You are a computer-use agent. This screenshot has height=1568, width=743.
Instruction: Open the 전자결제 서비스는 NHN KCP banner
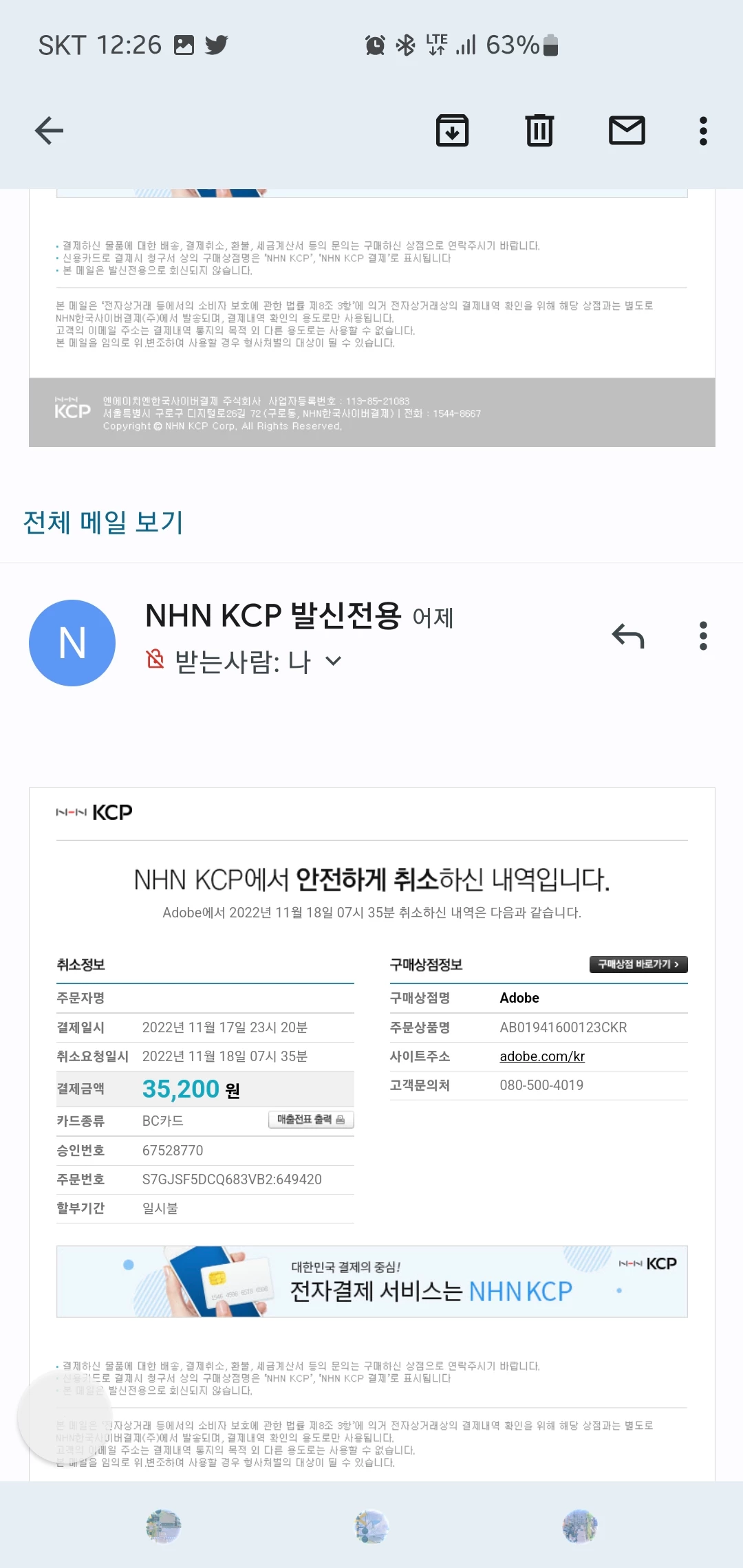371,1282
